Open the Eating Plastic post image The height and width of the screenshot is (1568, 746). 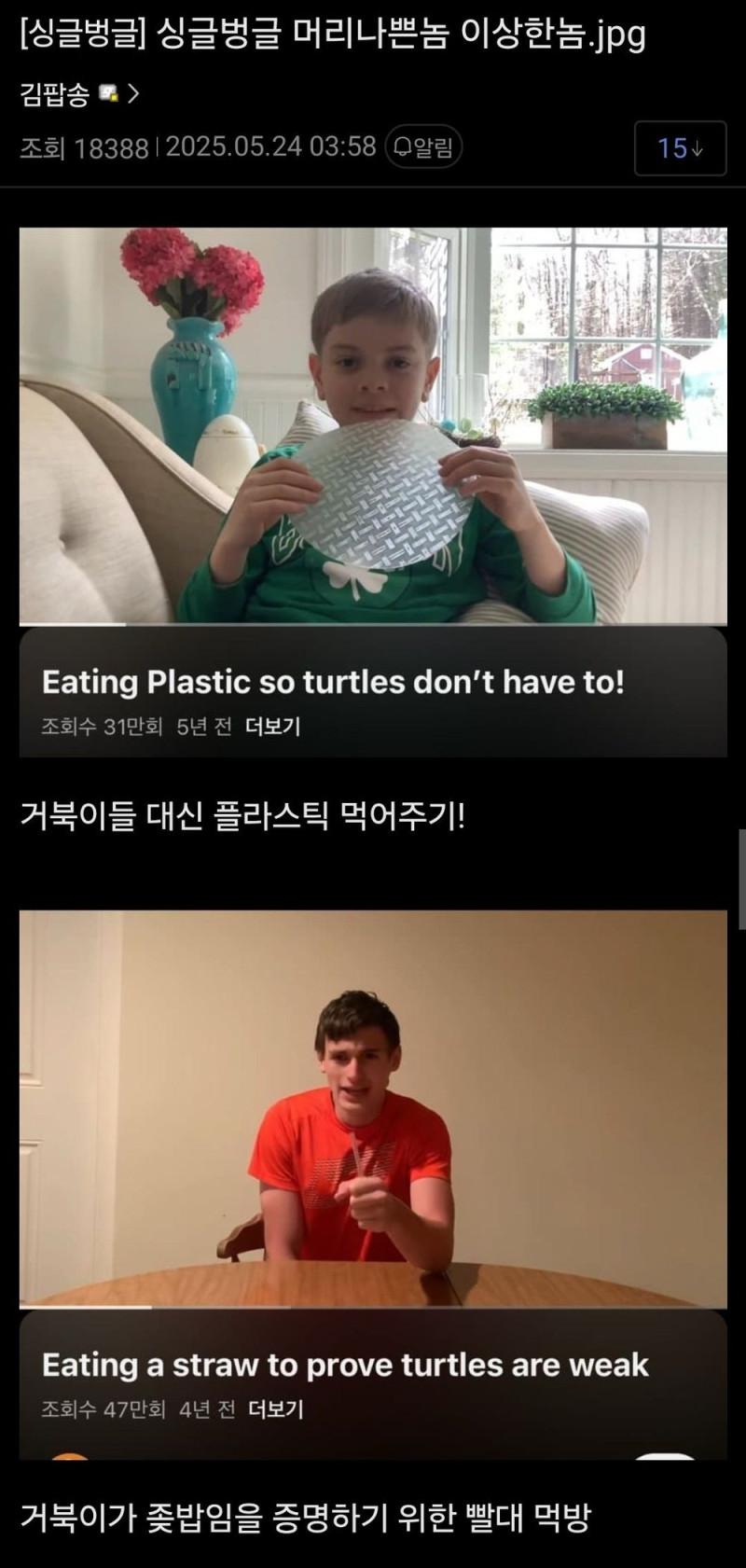[x=373, y=492]
